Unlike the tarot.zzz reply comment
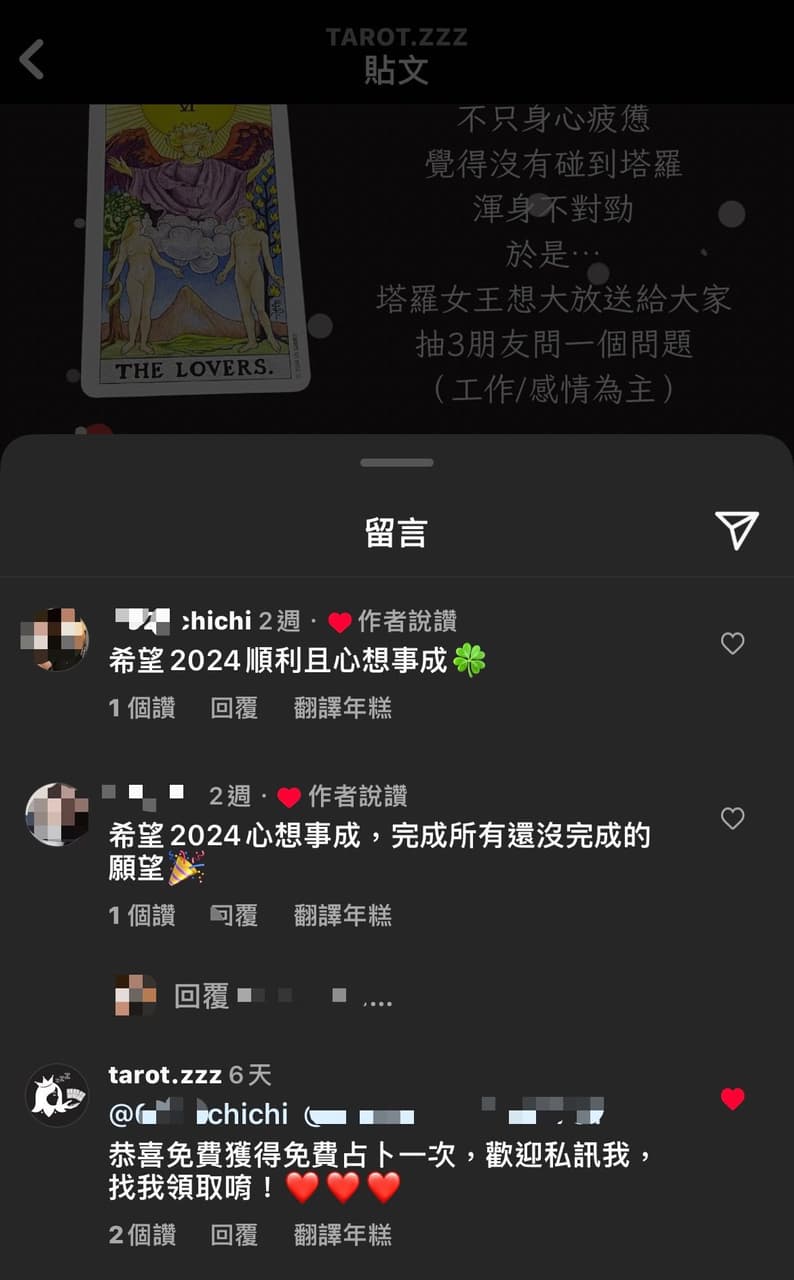This screenshot has height=1280, width=794. (732, 1099)
